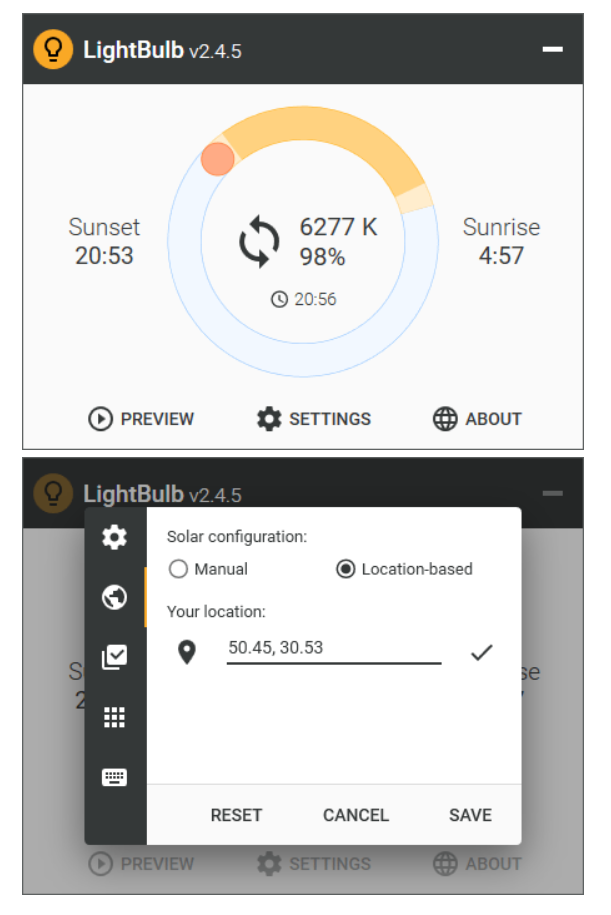Open the grid application whitelist tab
This screenshot has height=915, width=611.
[x=115, y=717]
